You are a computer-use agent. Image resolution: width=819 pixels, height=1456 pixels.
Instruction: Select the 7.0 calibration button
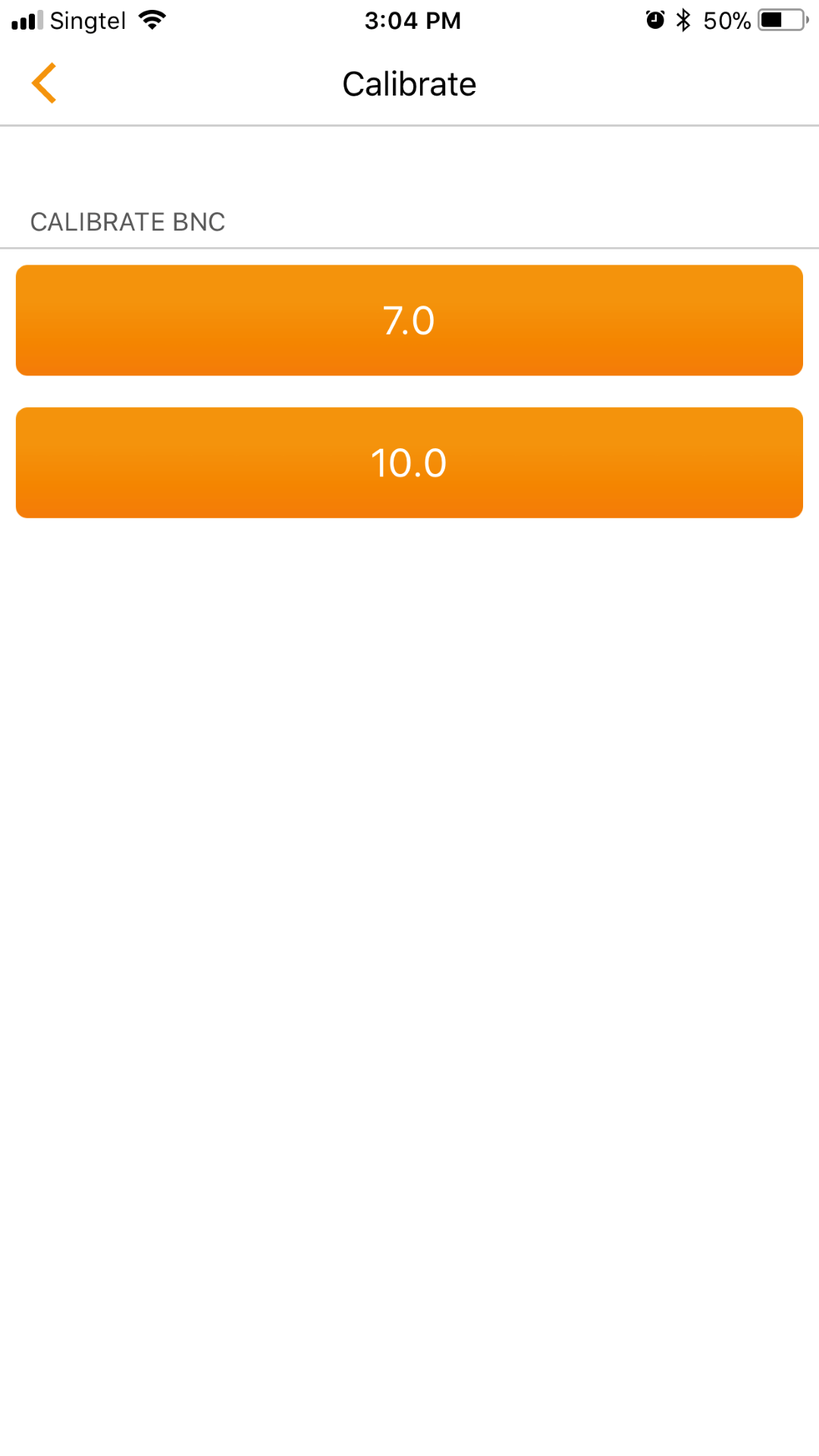click(409, 320)
